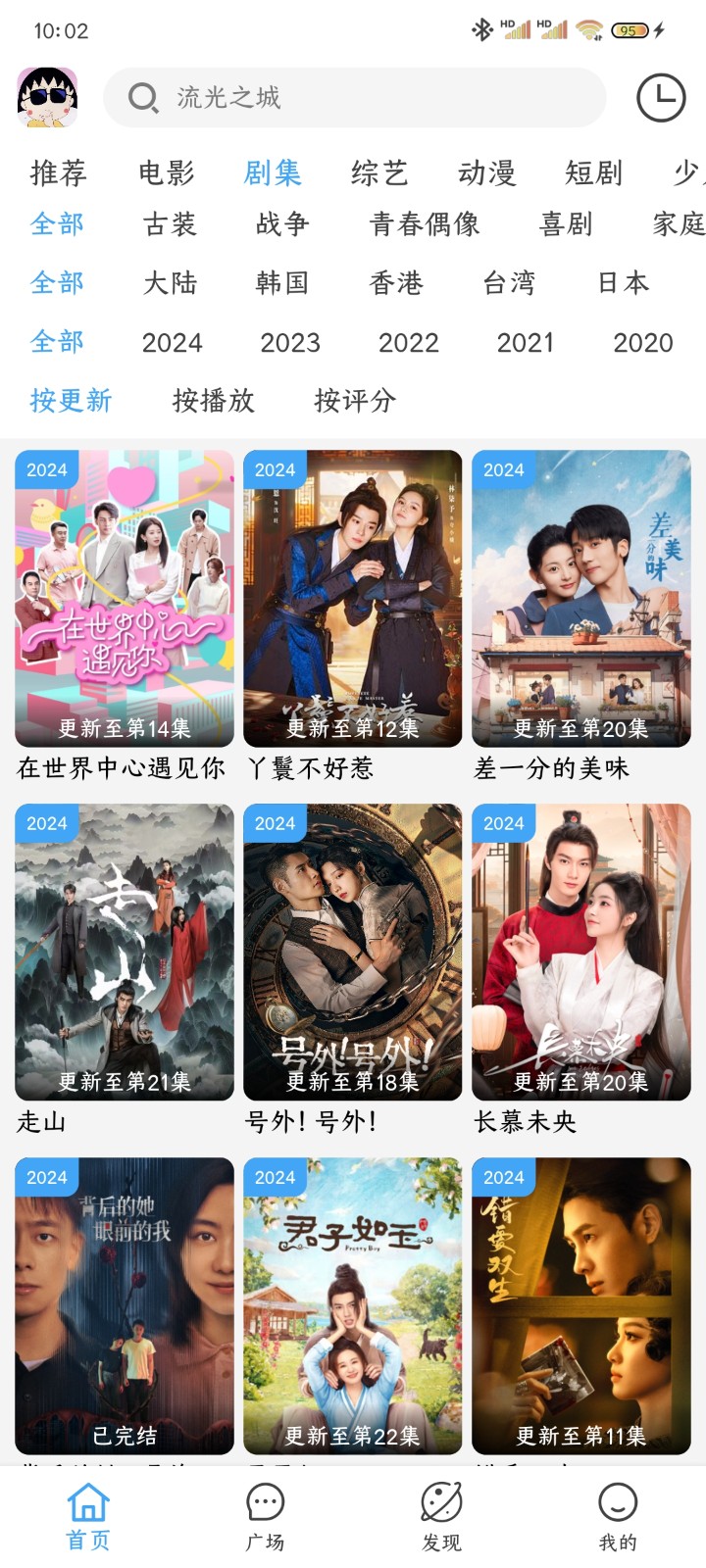706x1568 pixels.
Task: Open the profile avatar
Action: (x=47, y=97)
